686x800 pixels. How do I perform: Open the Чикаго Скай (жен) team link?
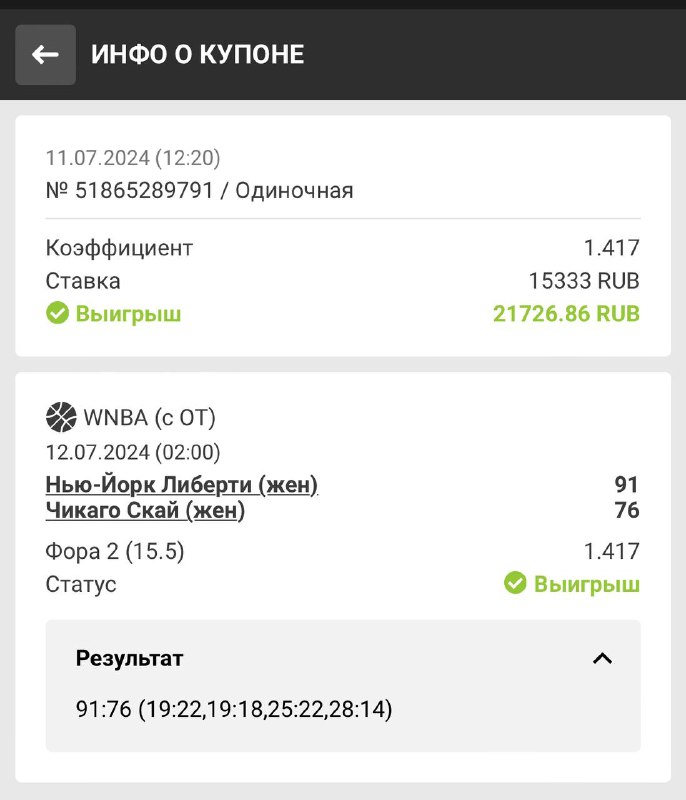[x=145, y=512]
